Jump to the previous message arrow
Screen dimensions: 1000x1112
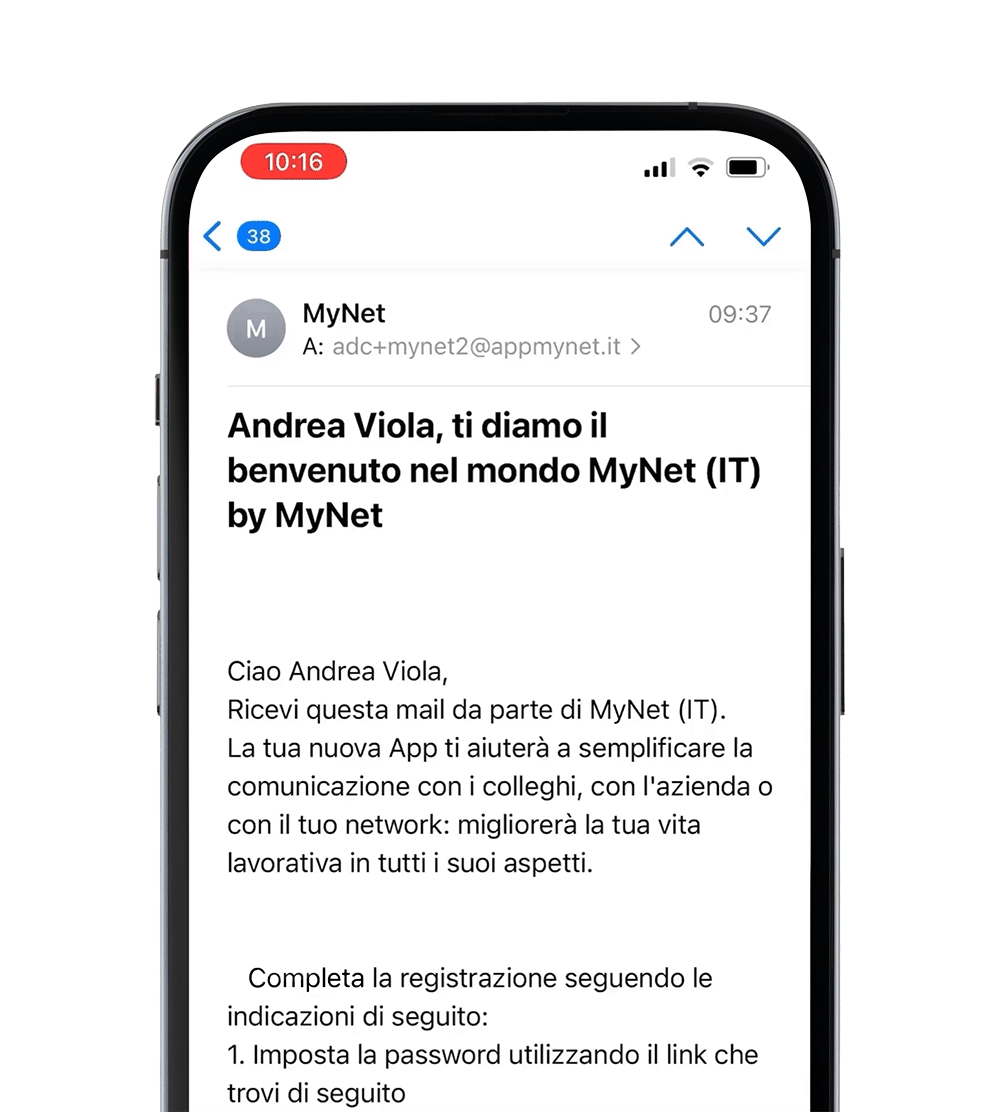pos(686,237)
